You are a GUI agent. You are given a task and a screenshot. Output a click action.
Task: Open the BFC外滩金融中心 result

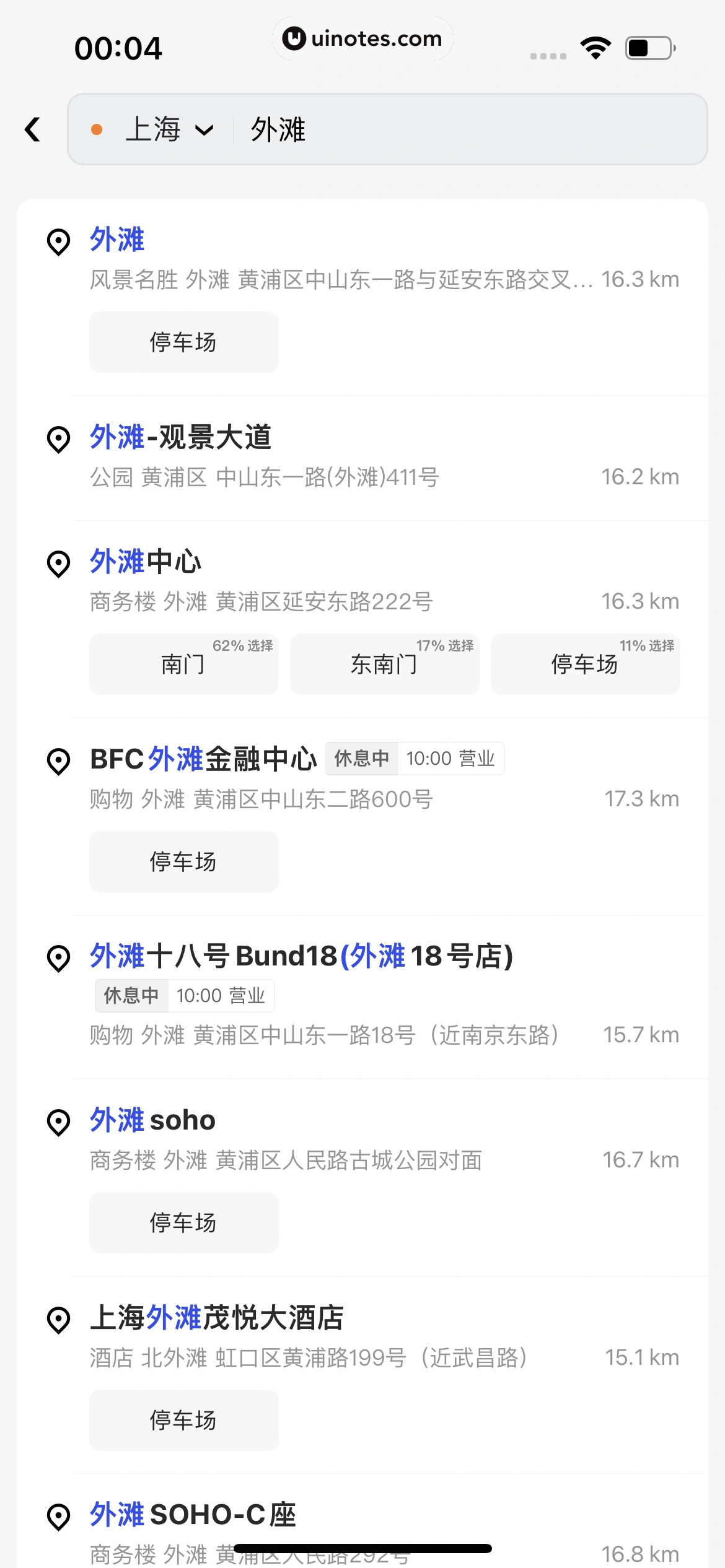click(203, 760)
